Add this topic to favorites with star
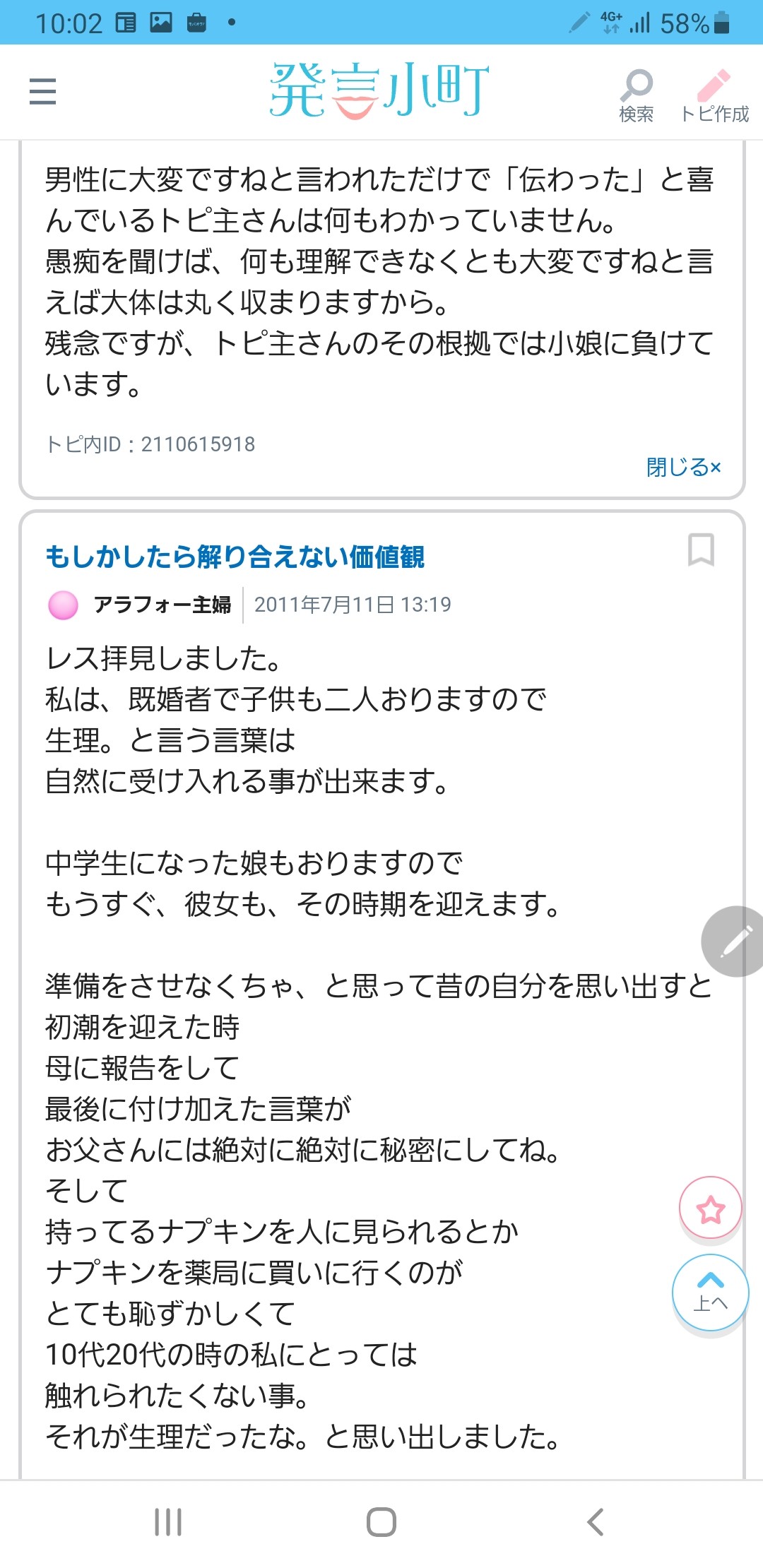763x1568 pixels. click(711, 1208)
